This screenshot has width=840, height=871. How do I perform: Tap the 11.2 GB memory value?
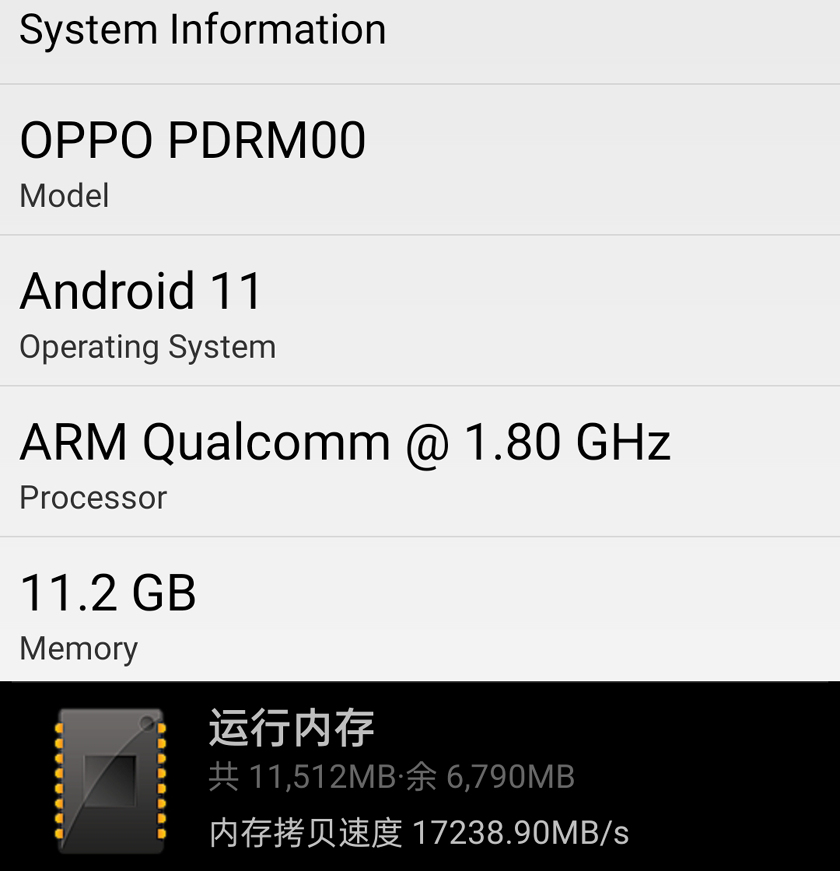coord(107,592)
